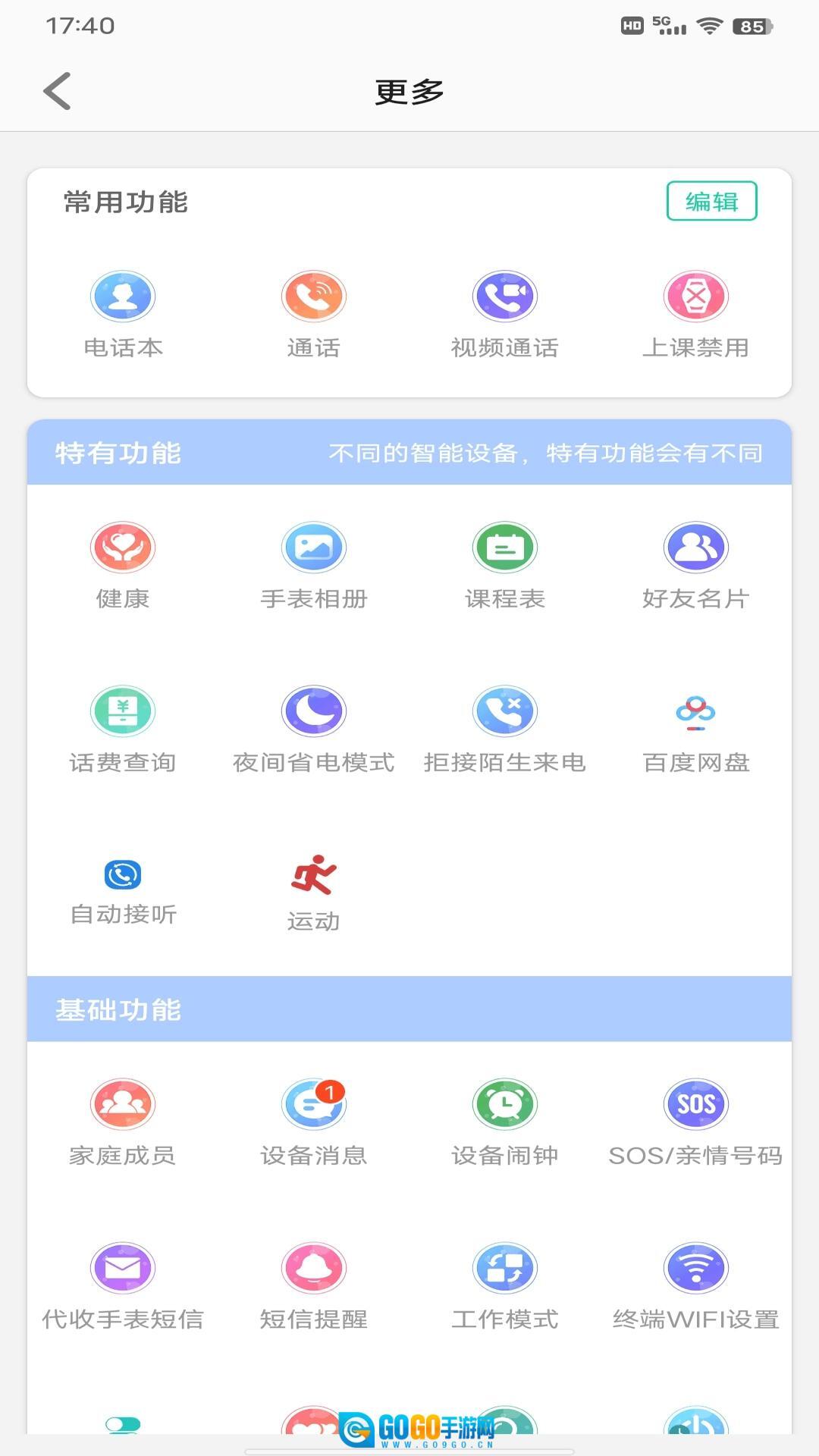The image size is (819, 1456).
Task: Open the 健康 feature
Action: pos(123,548)
